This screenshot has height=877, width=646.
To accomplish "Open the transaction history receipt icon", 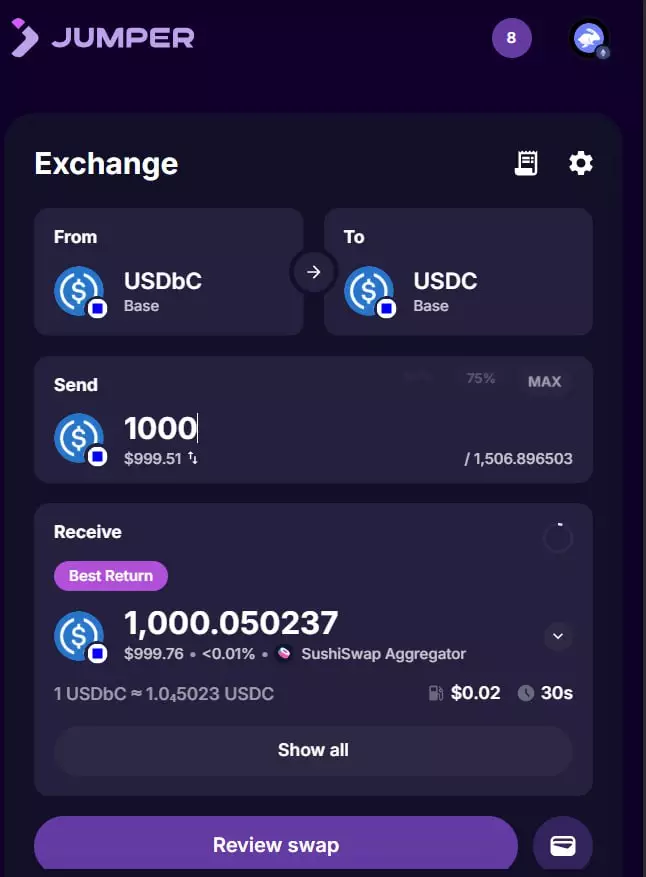I will point(526,163).
